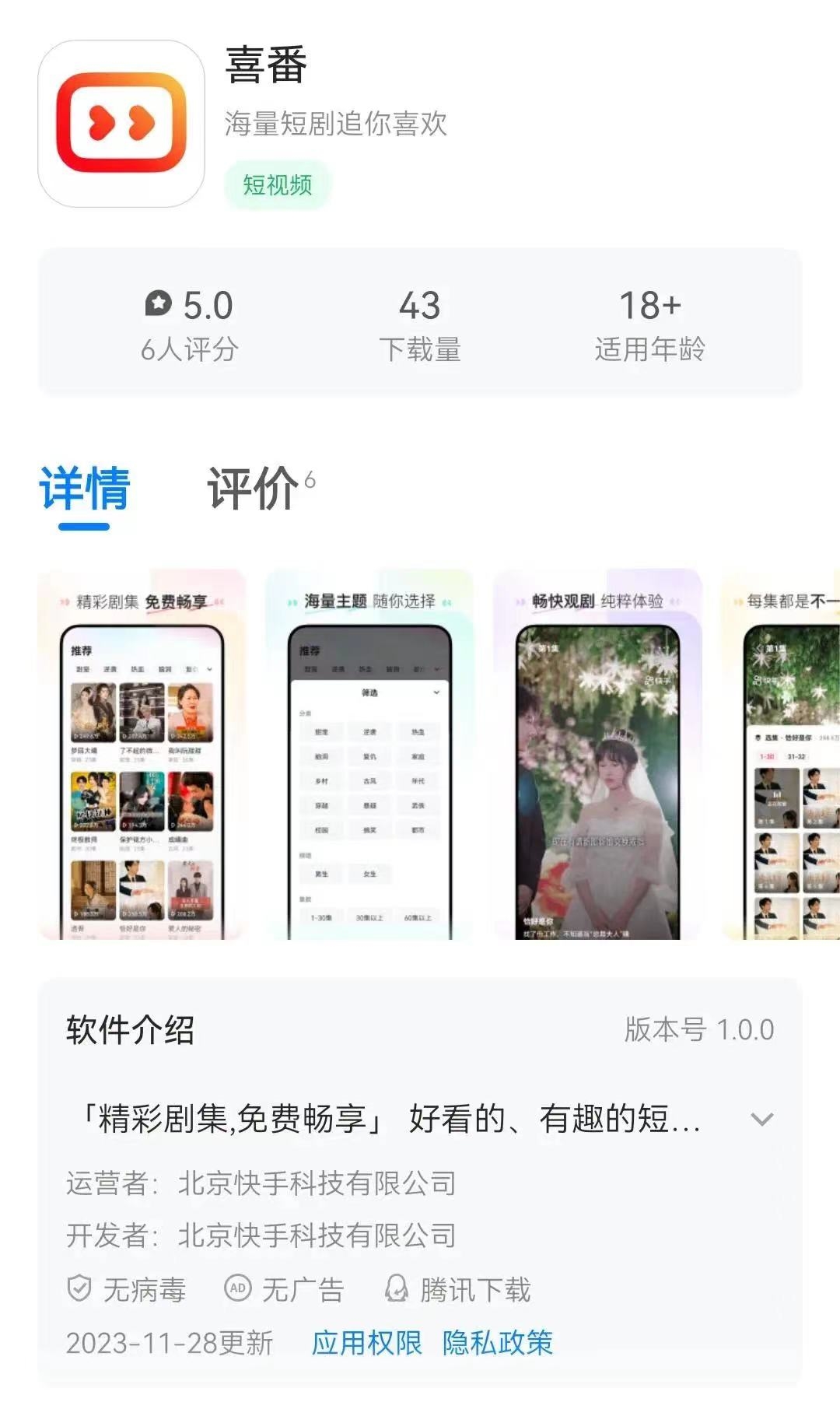Screen dimensions: 840x1402
Task: Open the 精彩剧集 免费畅享 screenshot
Action: [x=142, y=755]
